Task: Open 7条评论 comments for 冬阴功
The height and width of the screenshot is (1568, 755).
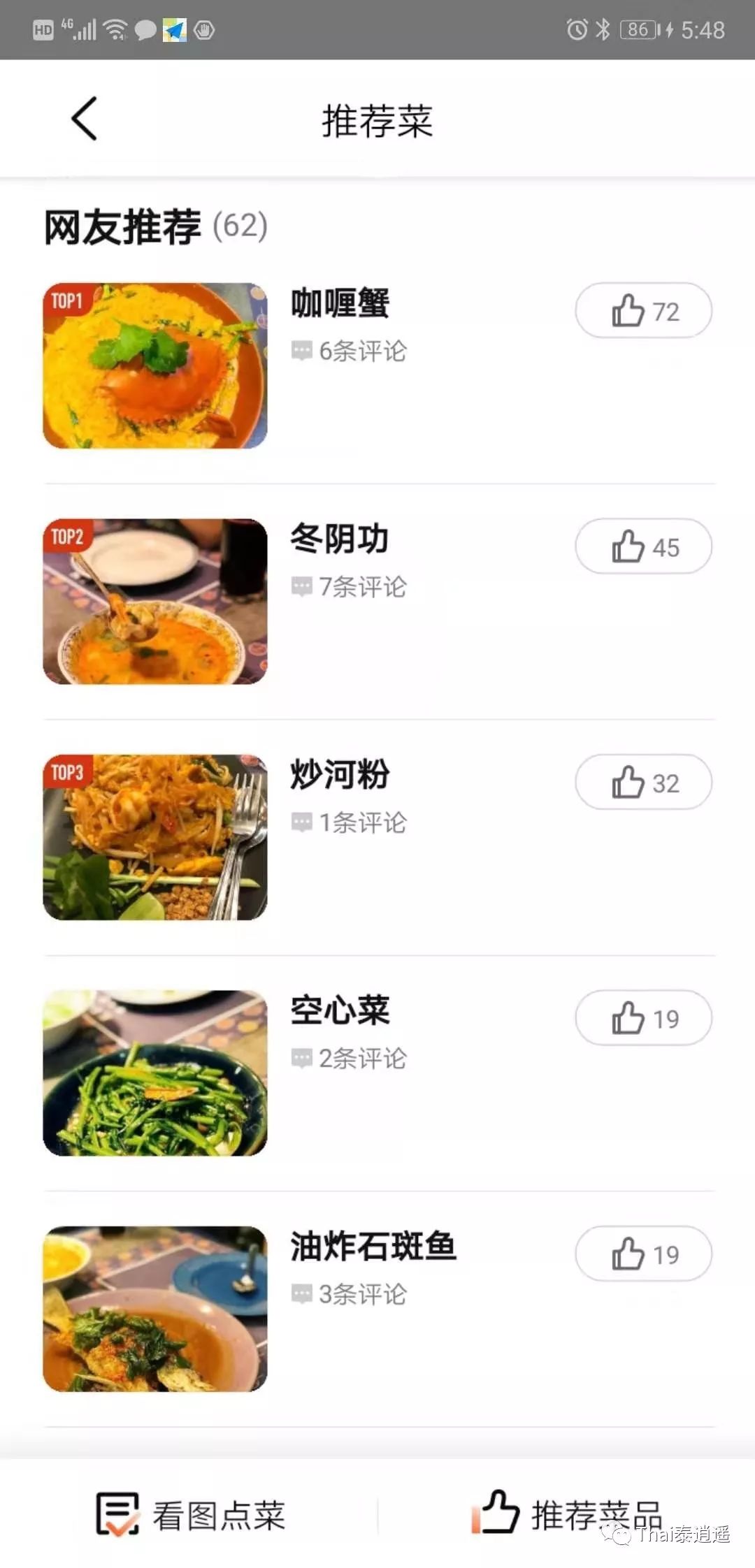Action: coord(362,587)
